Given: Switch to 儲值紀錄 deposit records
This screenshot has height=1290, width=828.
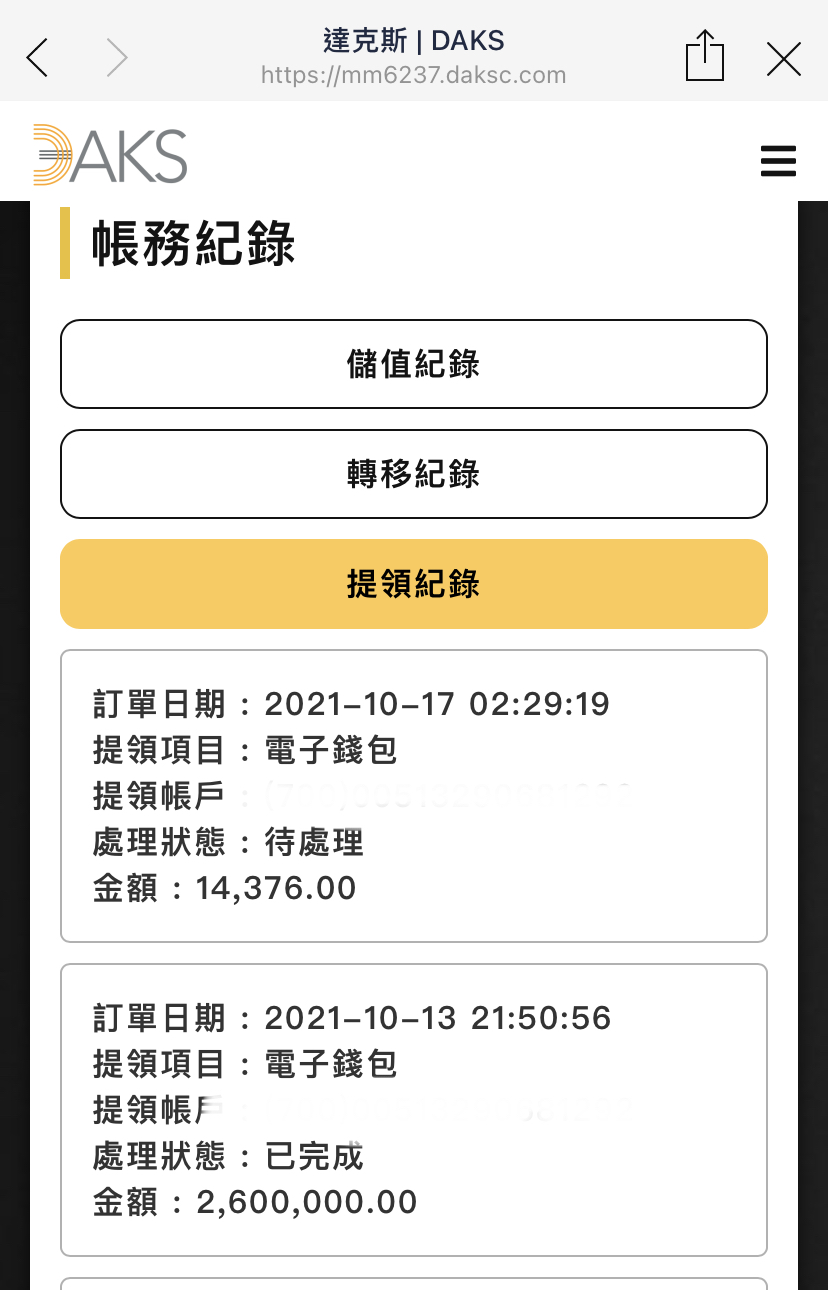Looking at the screenshot, I should tap(414, 364).
